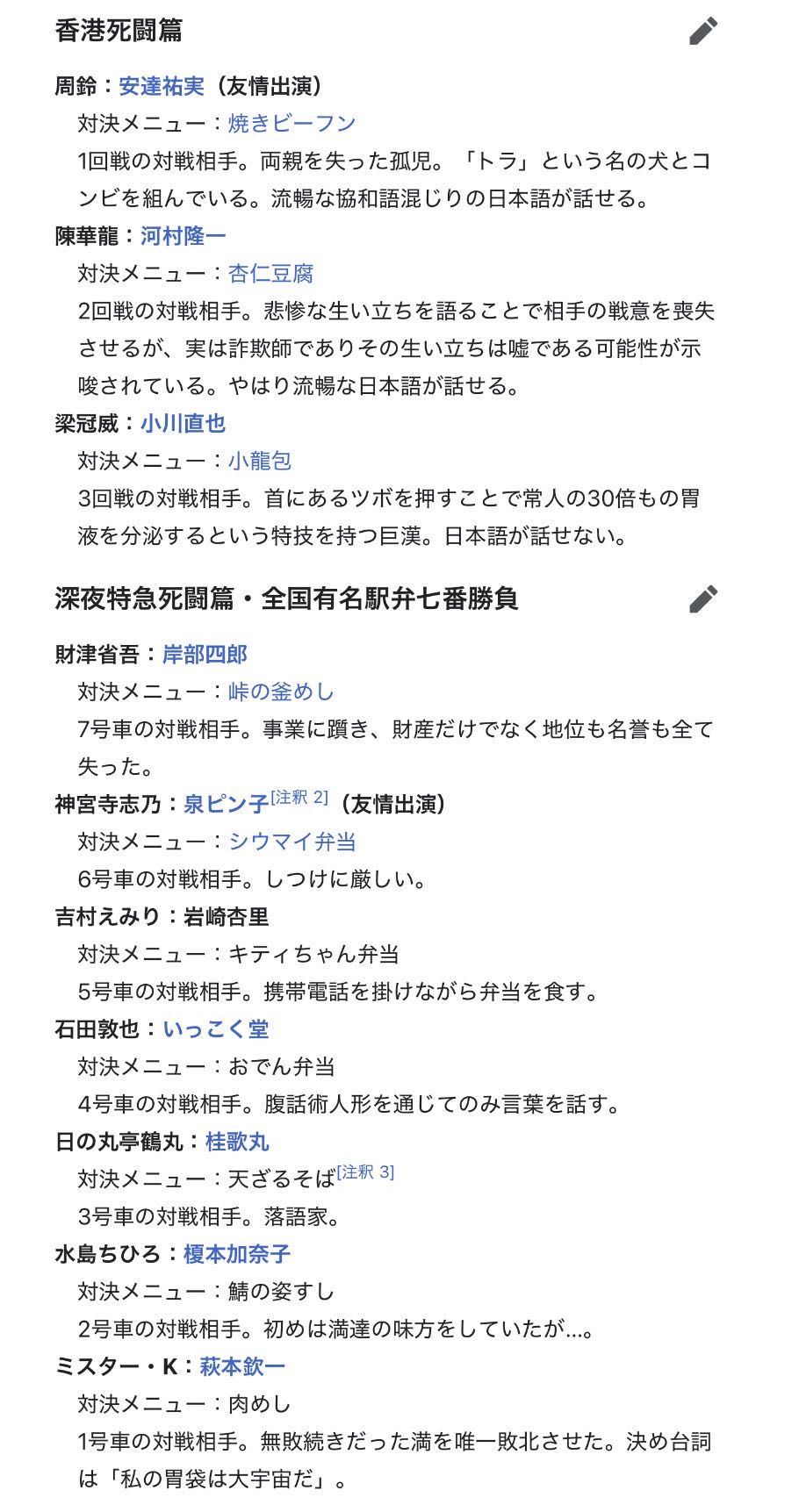Follow the 萩本欽一 link
Screen dimensions: 799x1512
243,1366
